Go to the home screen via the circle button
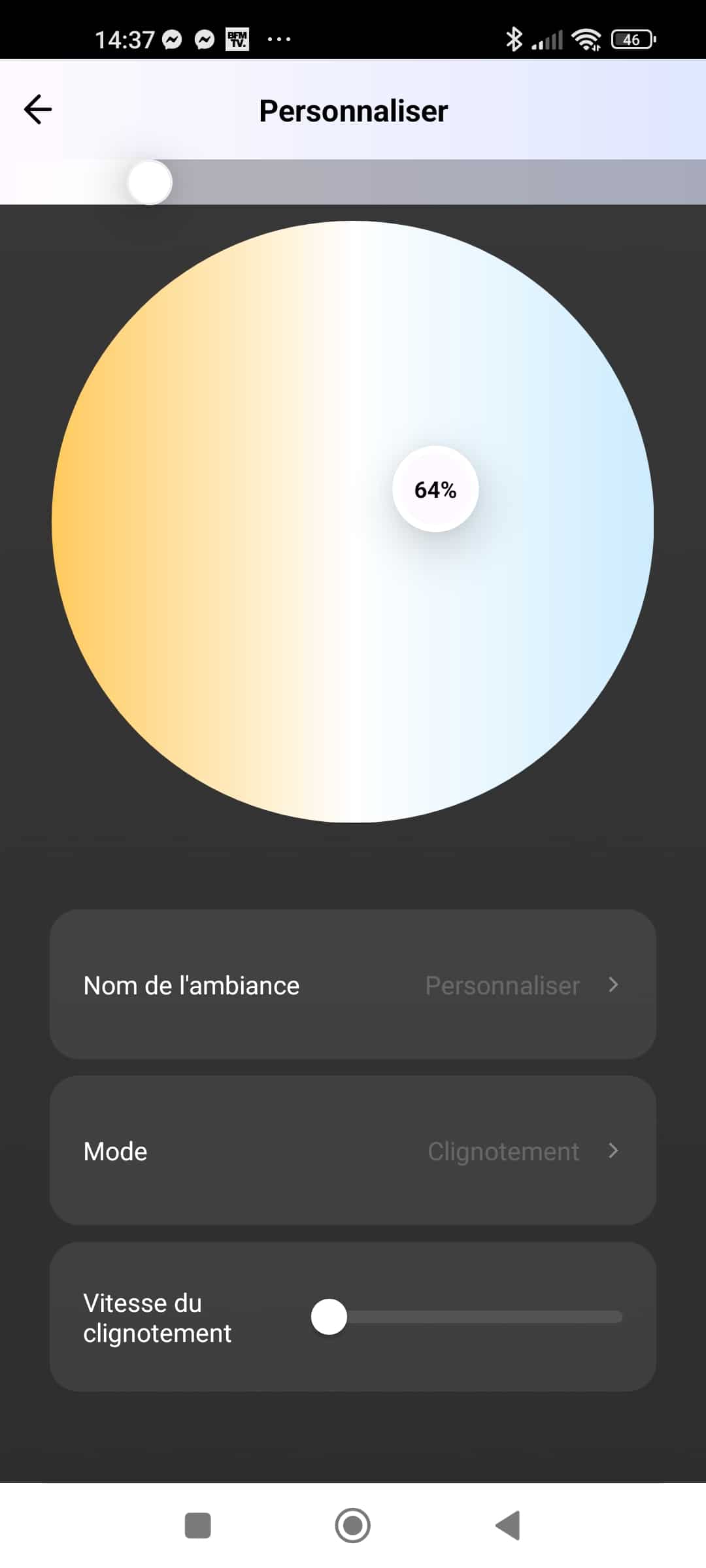The height and width of the screenshot is (1568, 706). point(352,1526)
